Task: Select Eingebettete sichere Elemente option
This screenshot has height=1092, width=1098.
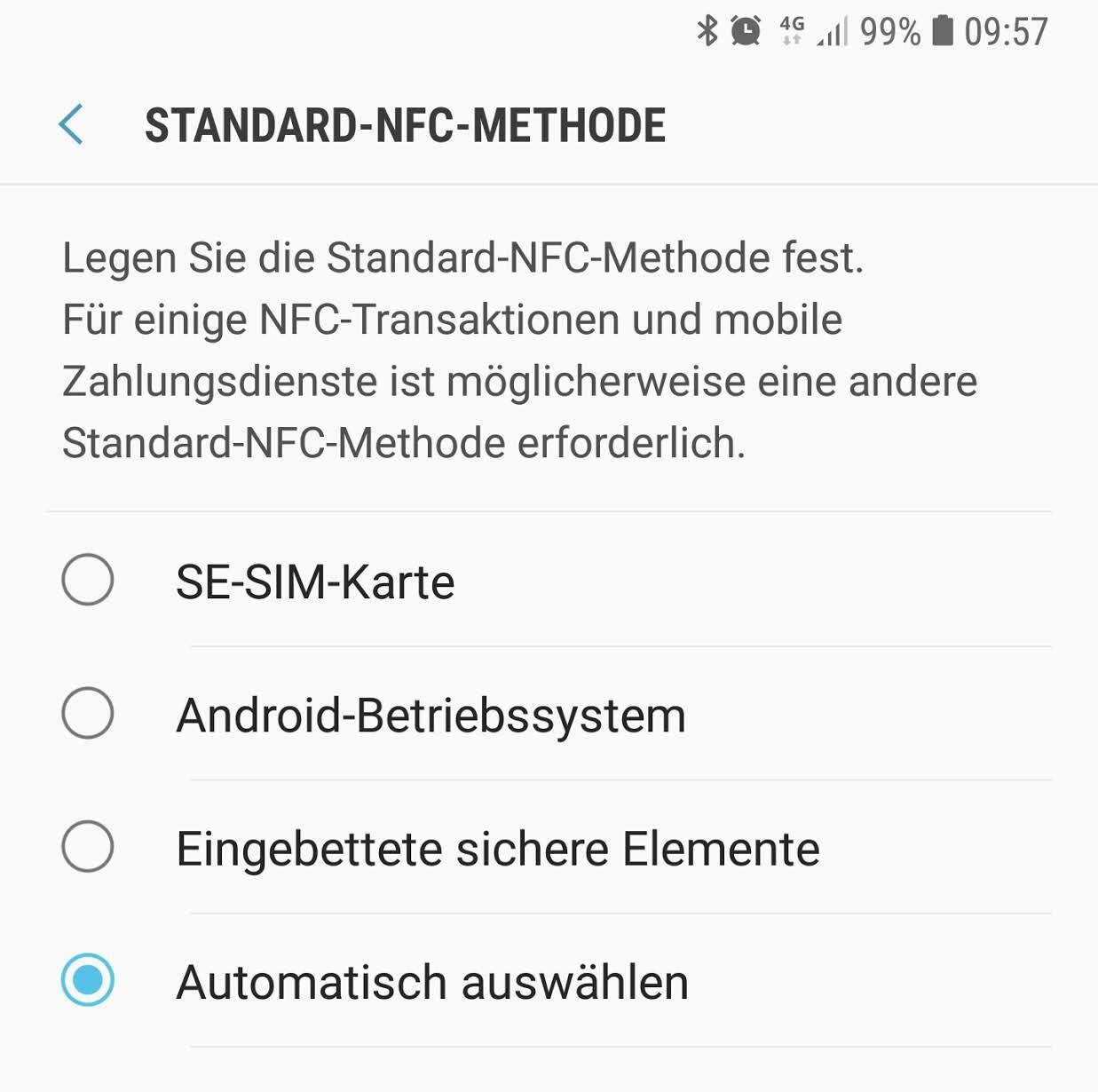Action: pyautogui.click(x=88, y=846)
